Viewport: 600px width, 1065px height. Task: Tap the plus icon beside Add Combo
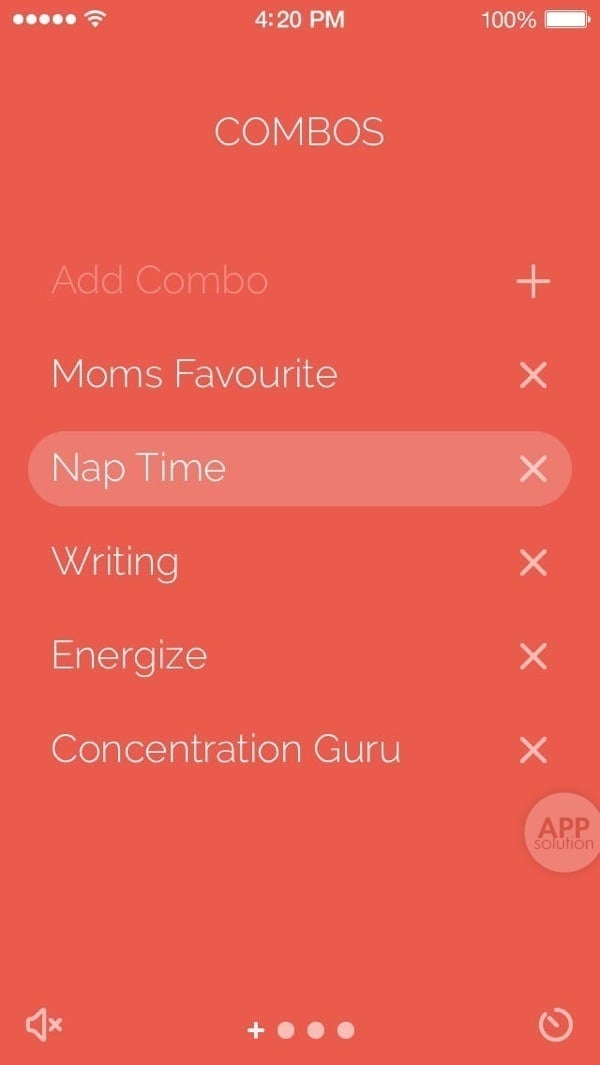[x=533, y=282]
